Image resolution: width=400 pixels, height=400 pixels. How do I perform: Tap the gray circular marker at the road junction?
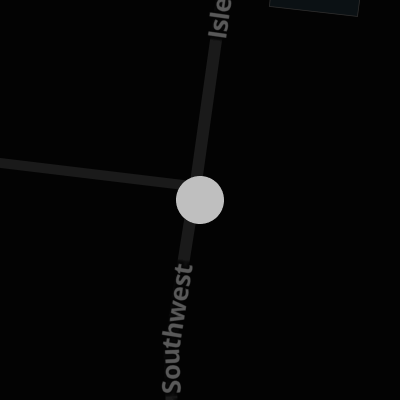click(200, 200)
